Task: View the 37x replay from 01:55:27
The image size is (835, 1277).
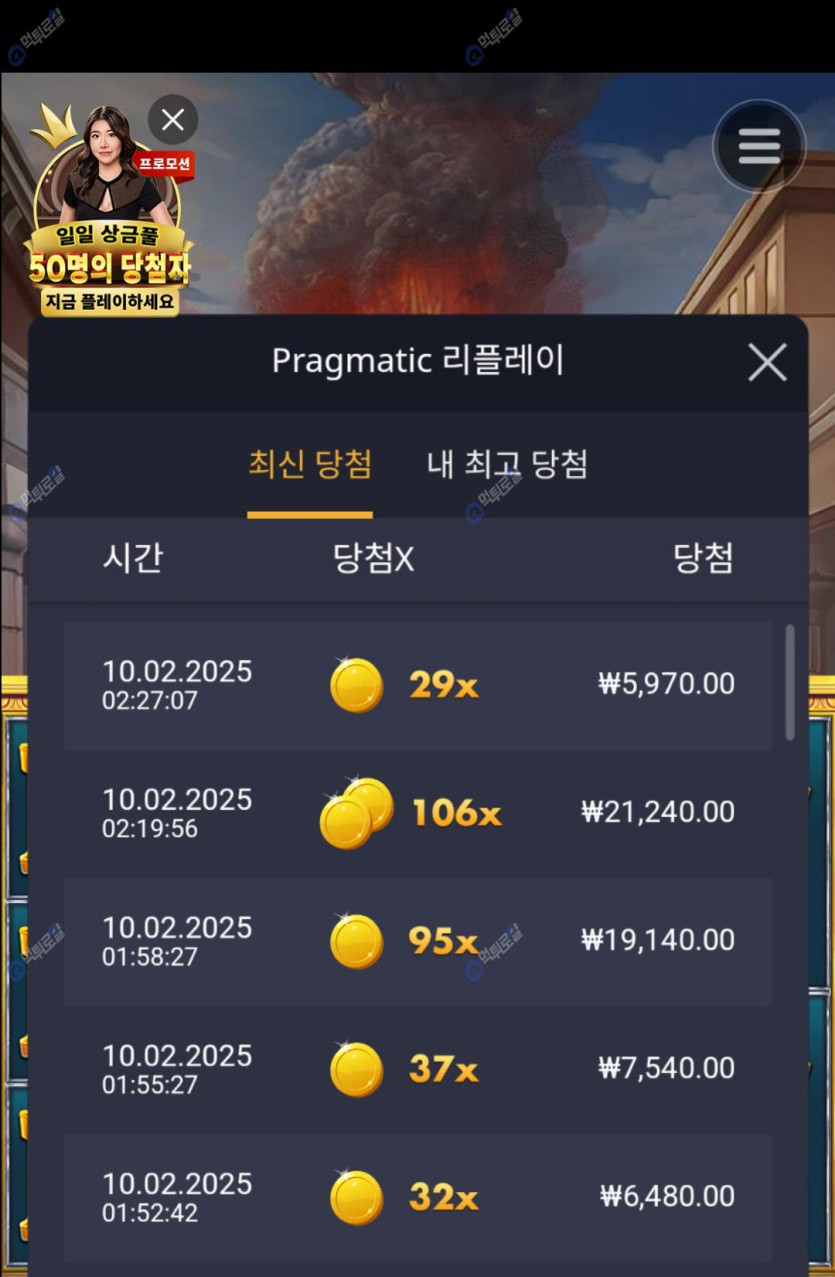Action: (417, 1069)
